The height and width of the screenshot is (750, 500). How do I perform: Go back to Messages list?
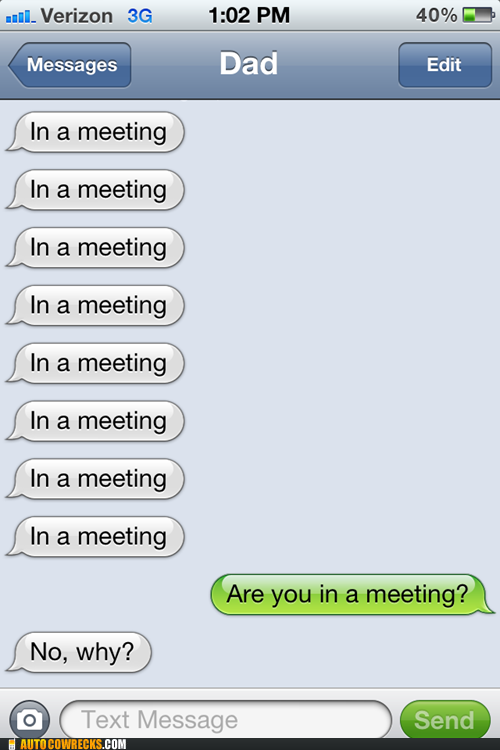[x=70, y=65]
